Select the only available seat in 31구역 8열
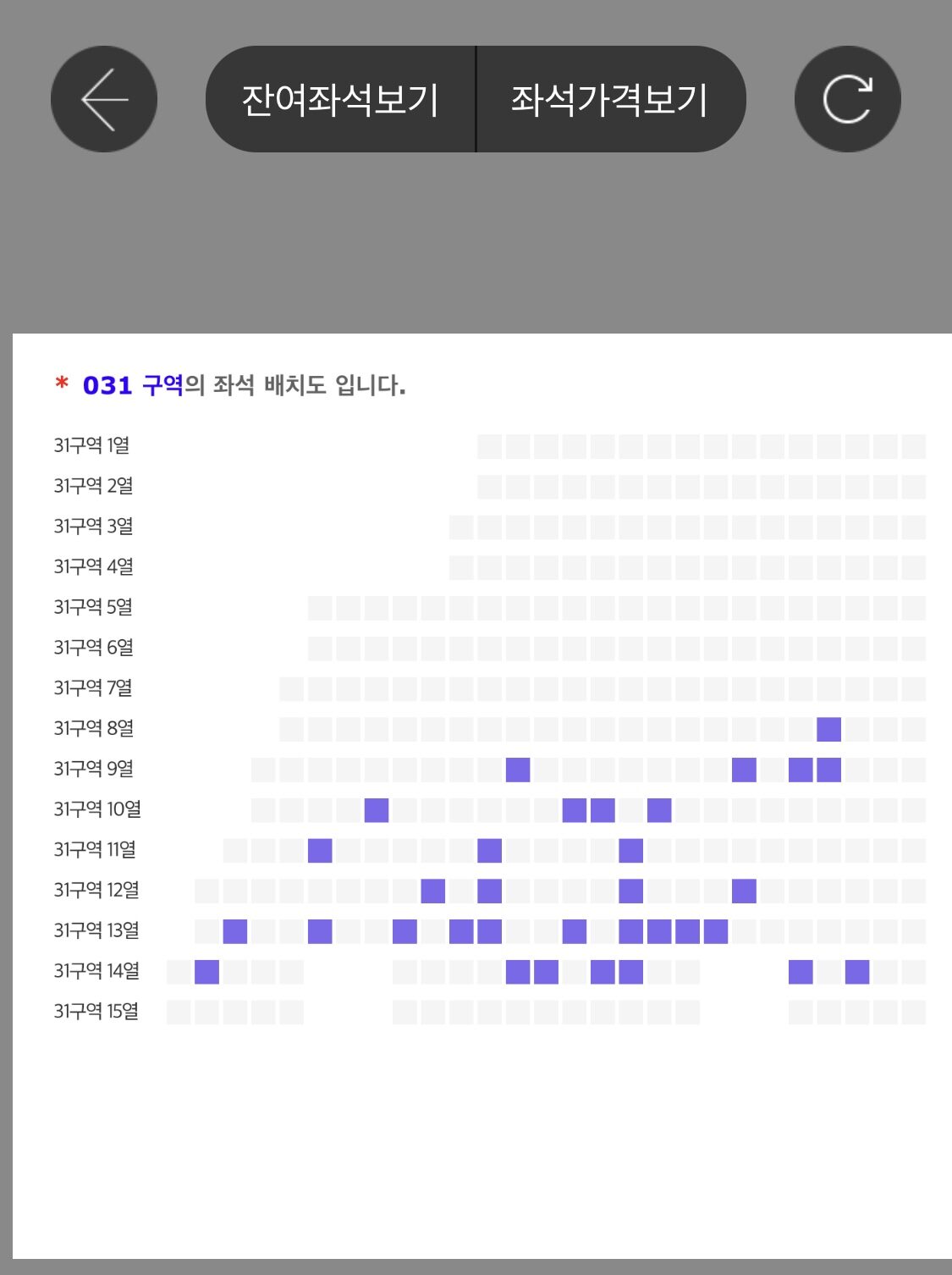 point(828,729)
